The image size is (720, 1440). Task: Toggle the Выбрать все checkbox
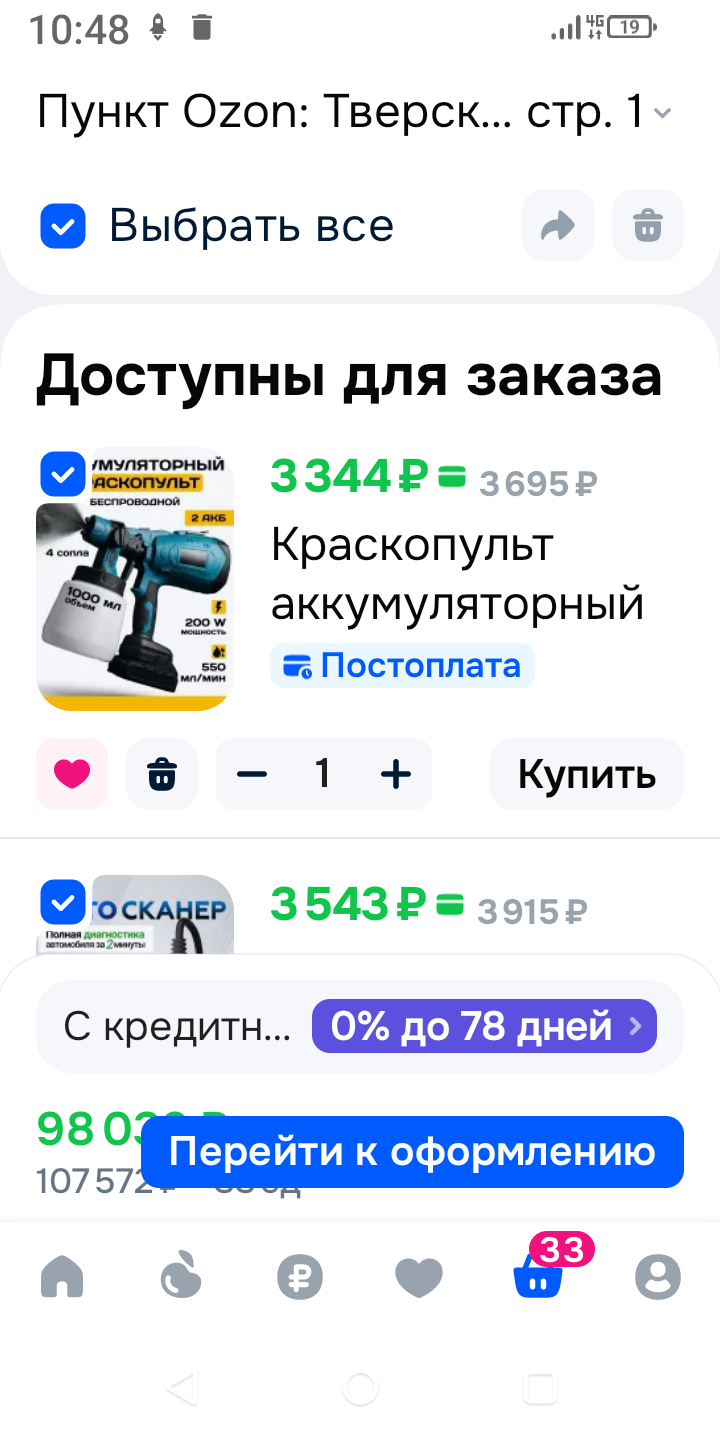(63, 226)
